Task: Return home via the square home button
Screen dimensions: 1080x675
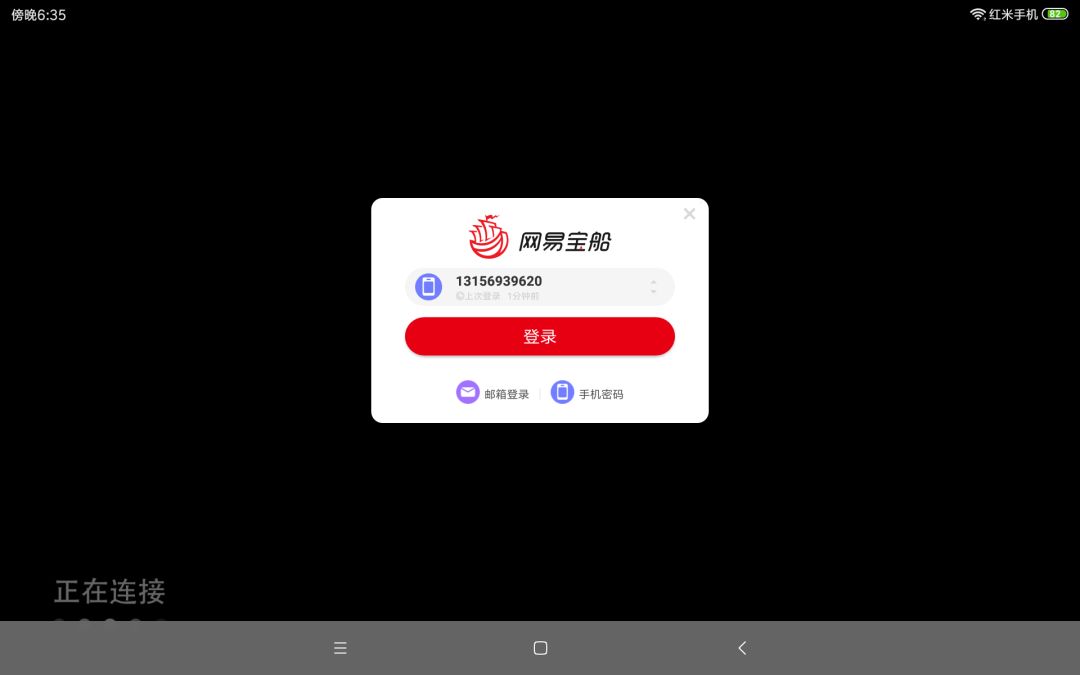Action: (540, 647)
